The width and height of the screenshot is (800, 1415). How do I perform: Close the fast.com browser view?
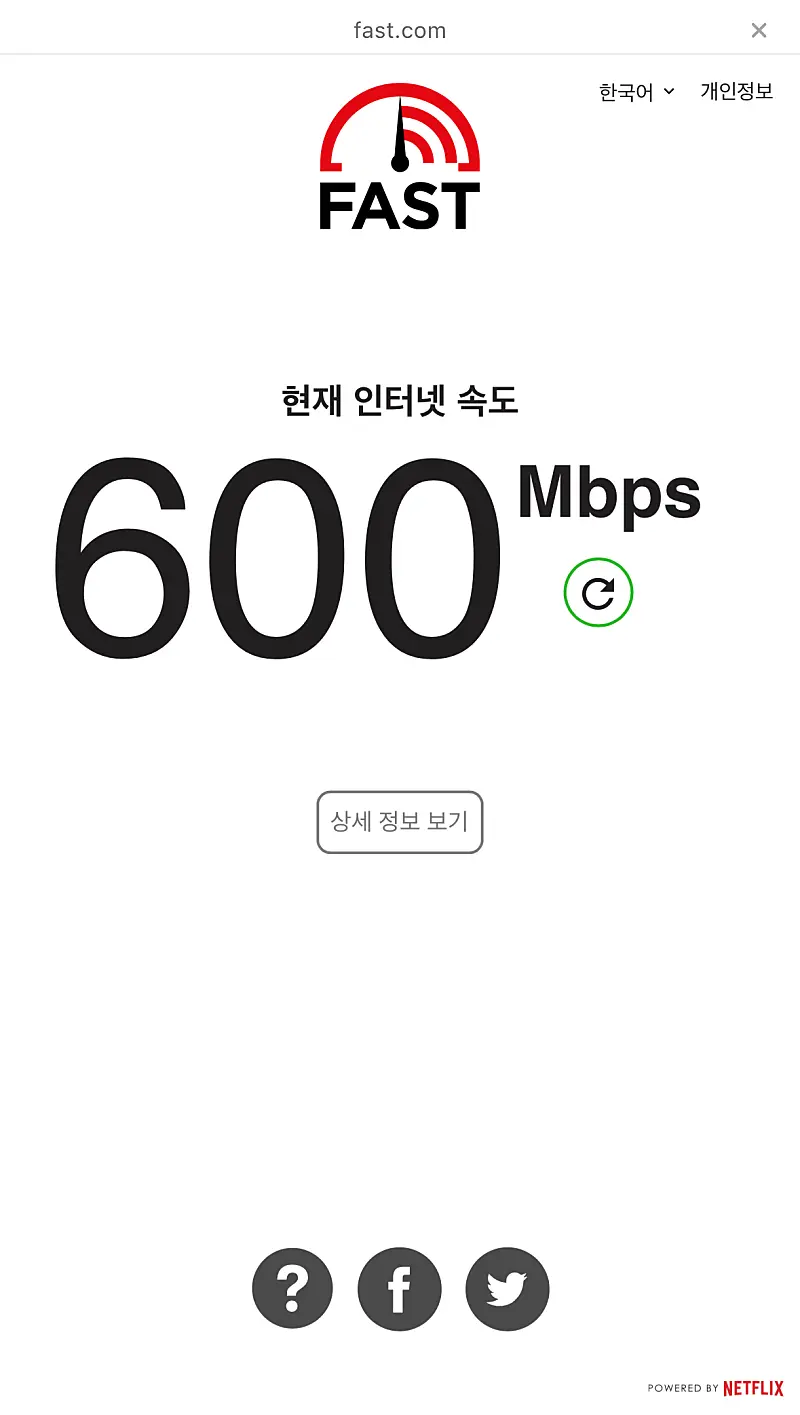759,30
